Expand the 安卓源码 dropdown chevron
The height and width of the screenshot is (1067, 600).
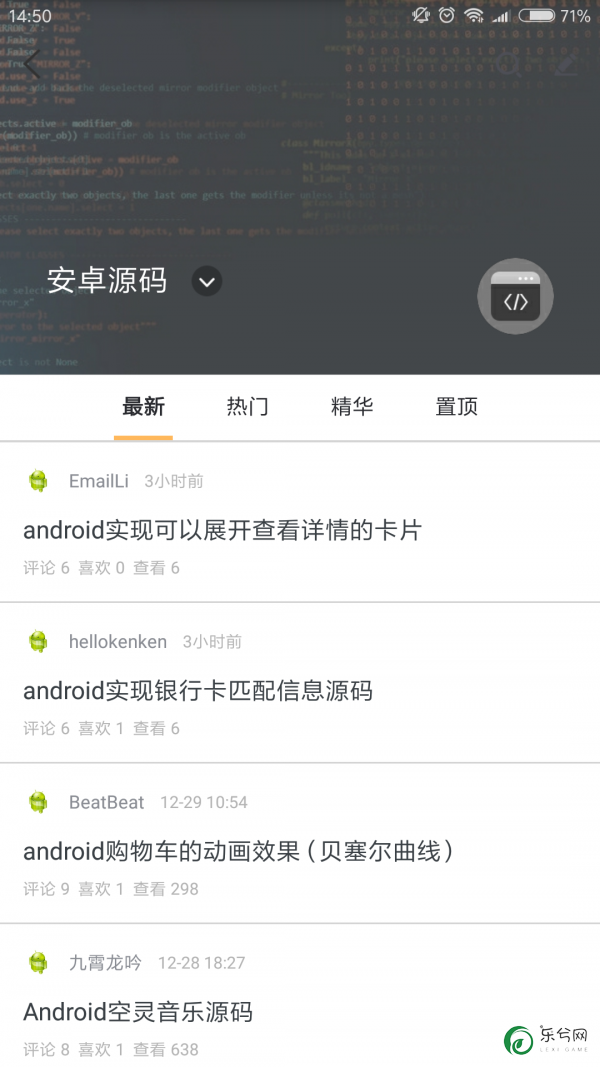(x=207, y=281)
